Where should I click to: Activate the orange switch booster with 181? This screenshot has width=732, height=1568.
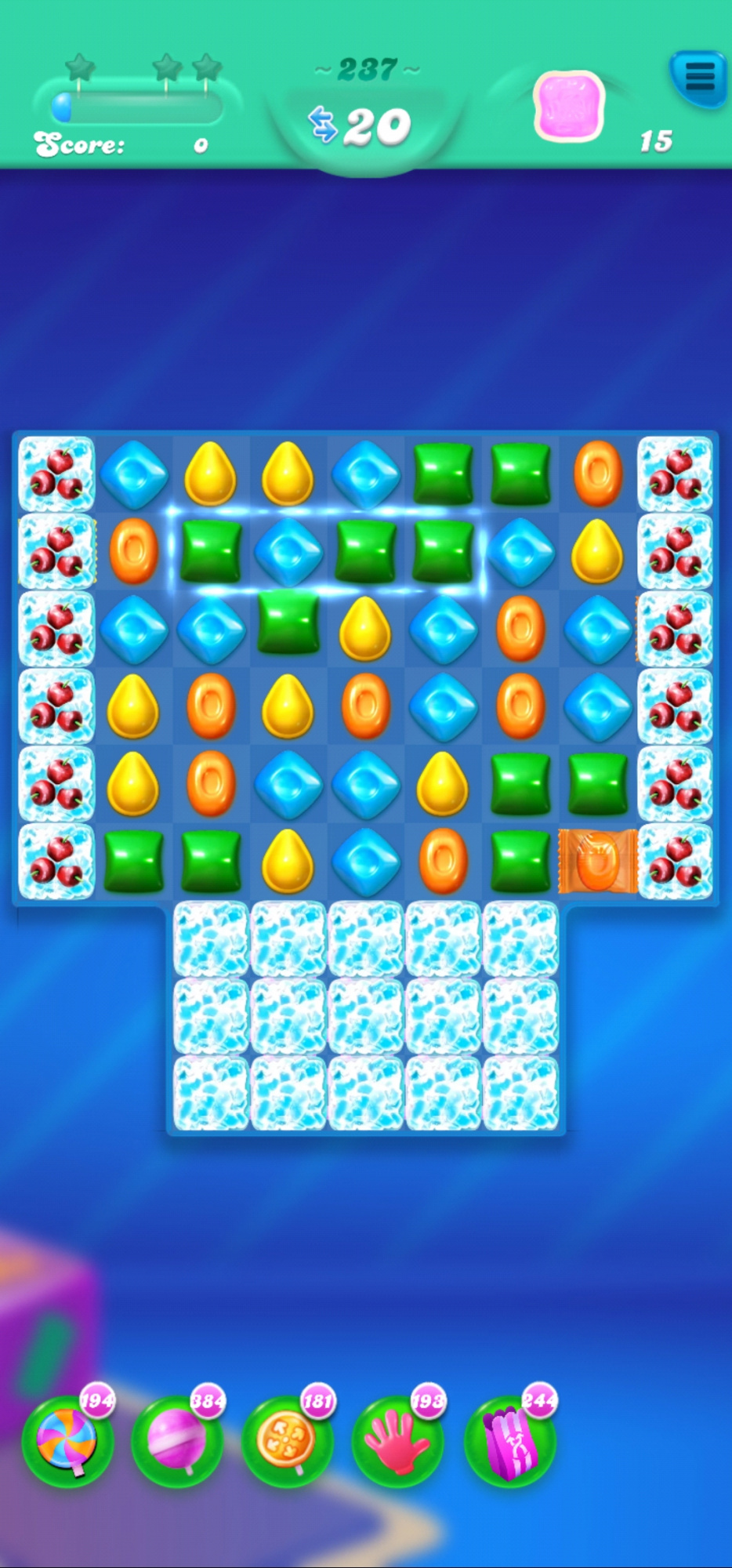(288, 1440)
